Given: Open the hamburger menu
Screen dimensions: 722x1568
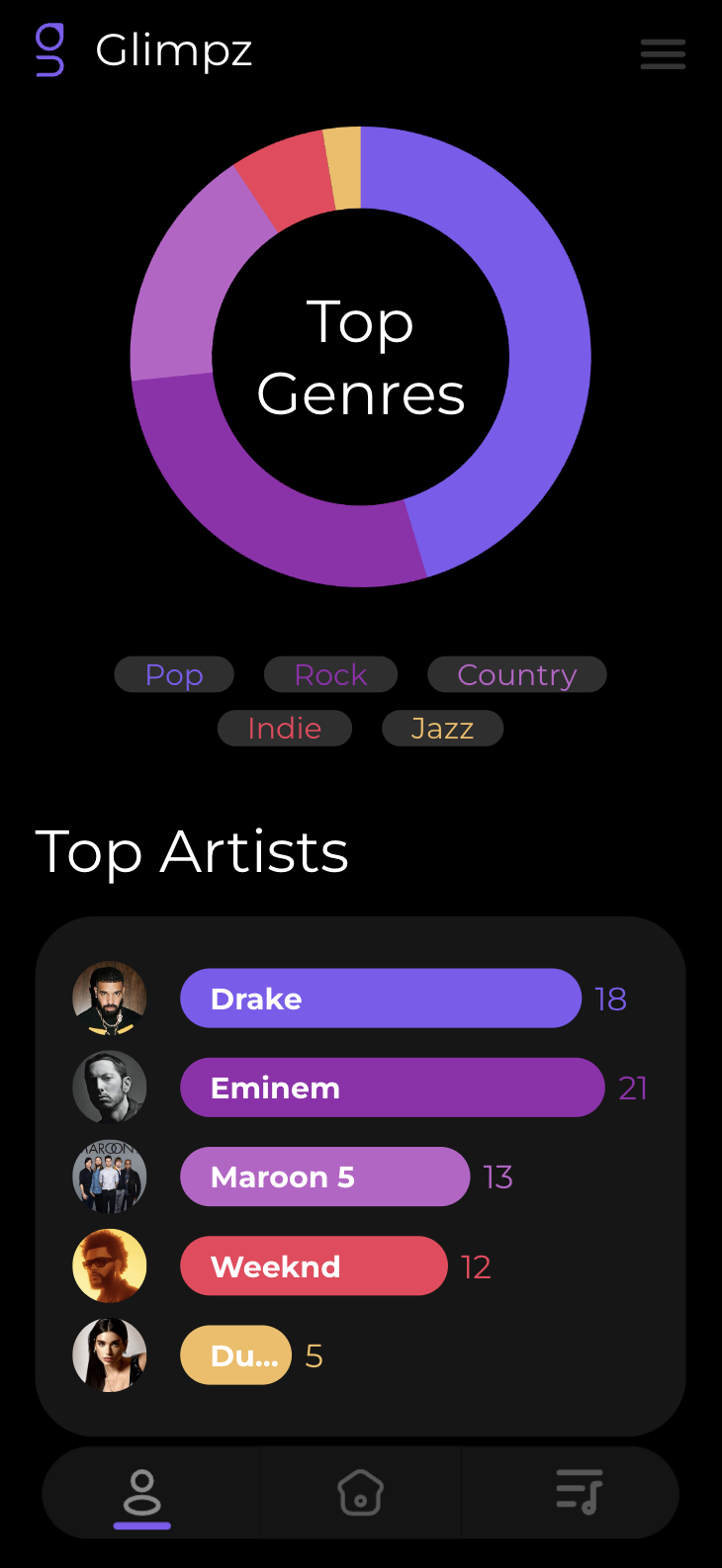Looking at the screenshot, I should pos(663,53).
